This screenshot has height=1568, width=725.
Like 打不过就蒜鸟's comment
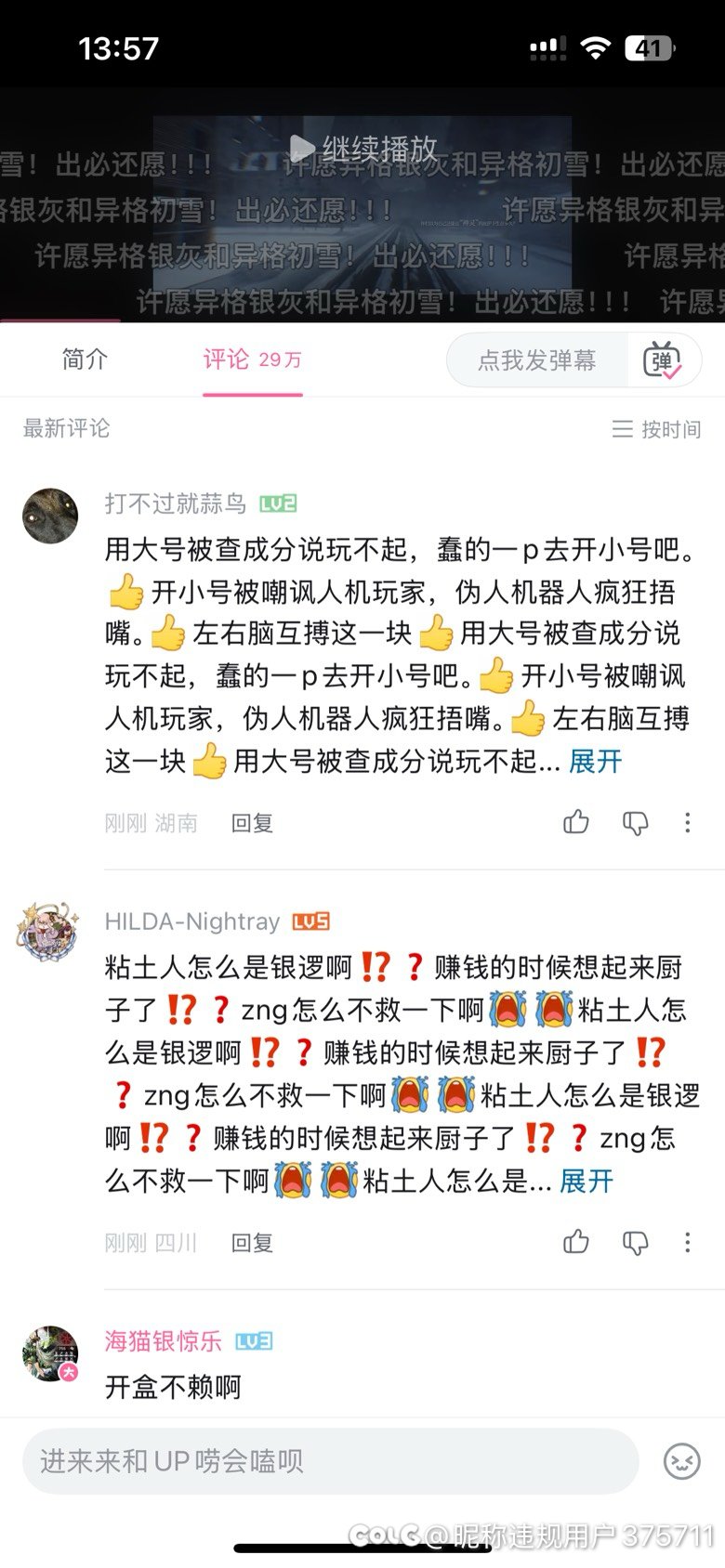(576, 822)
